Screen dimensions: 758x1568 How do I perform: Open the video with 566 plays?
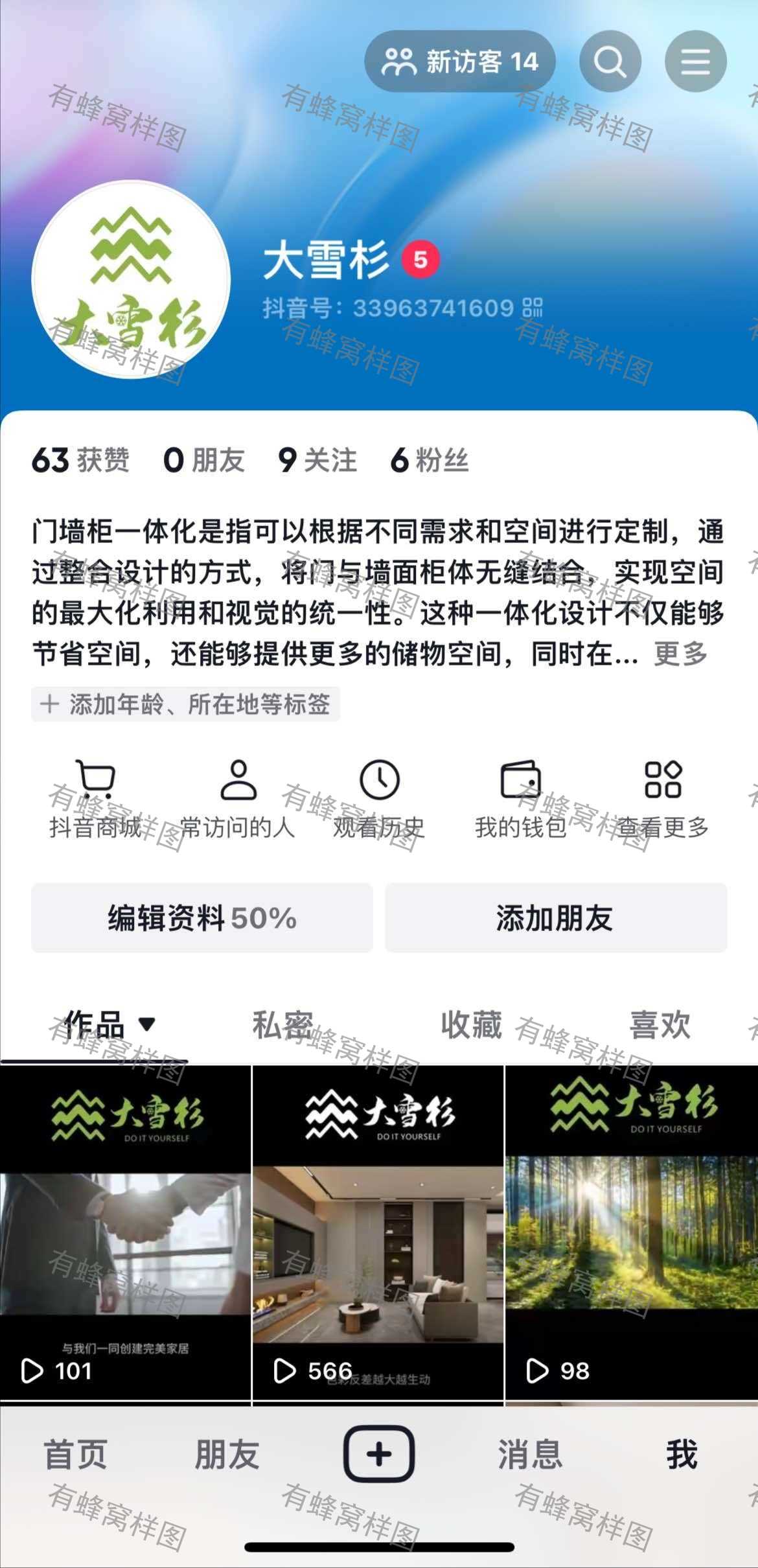click(x=378, y=1233)
